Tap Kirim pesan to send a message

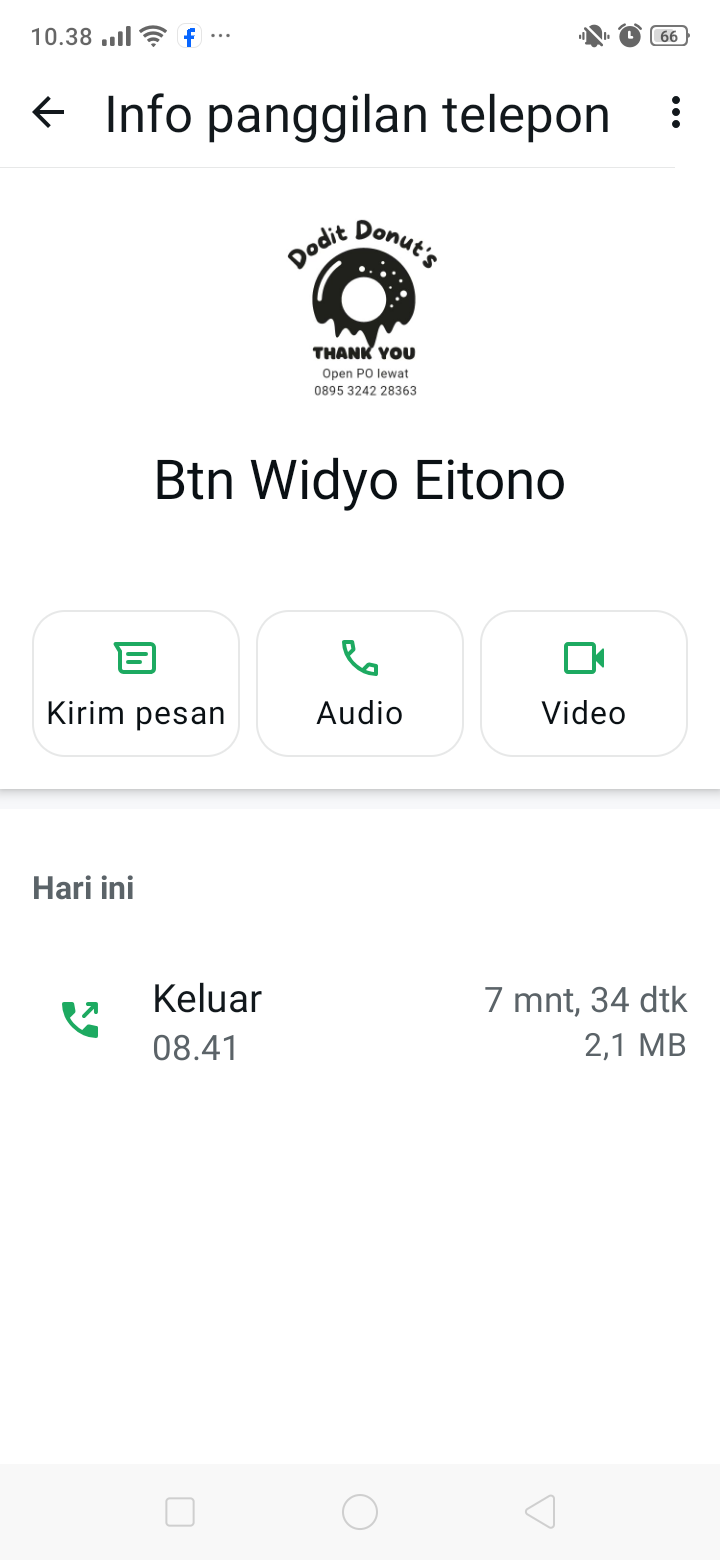[135, 683]
